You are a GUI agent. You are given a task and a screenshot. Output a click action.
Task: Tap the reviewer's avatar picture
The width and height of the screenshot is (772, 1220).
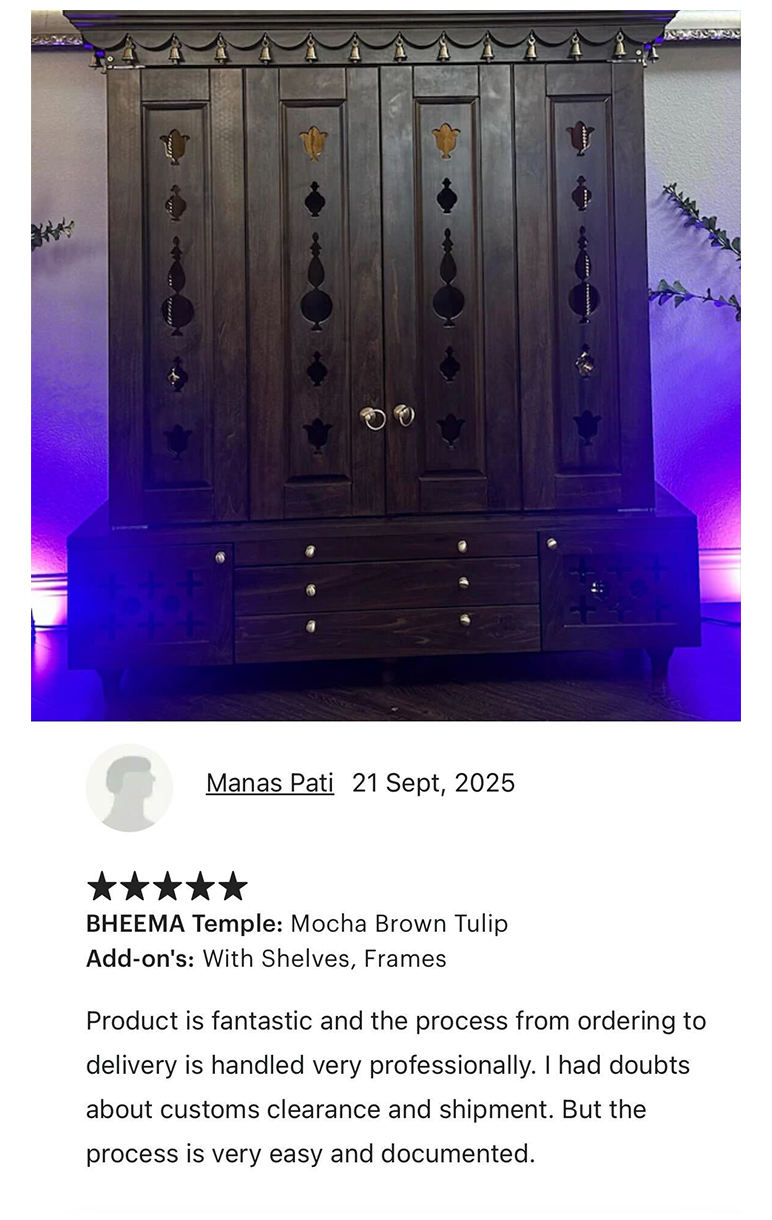click(129, 787)
